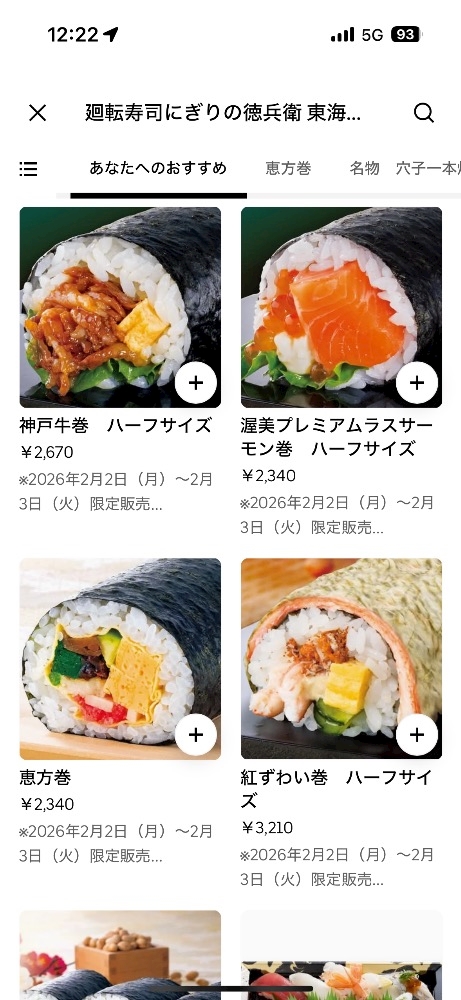Select the あなたへのおすすめ tab
Viewport: 461px width, 1000px height.
[158, 168]
